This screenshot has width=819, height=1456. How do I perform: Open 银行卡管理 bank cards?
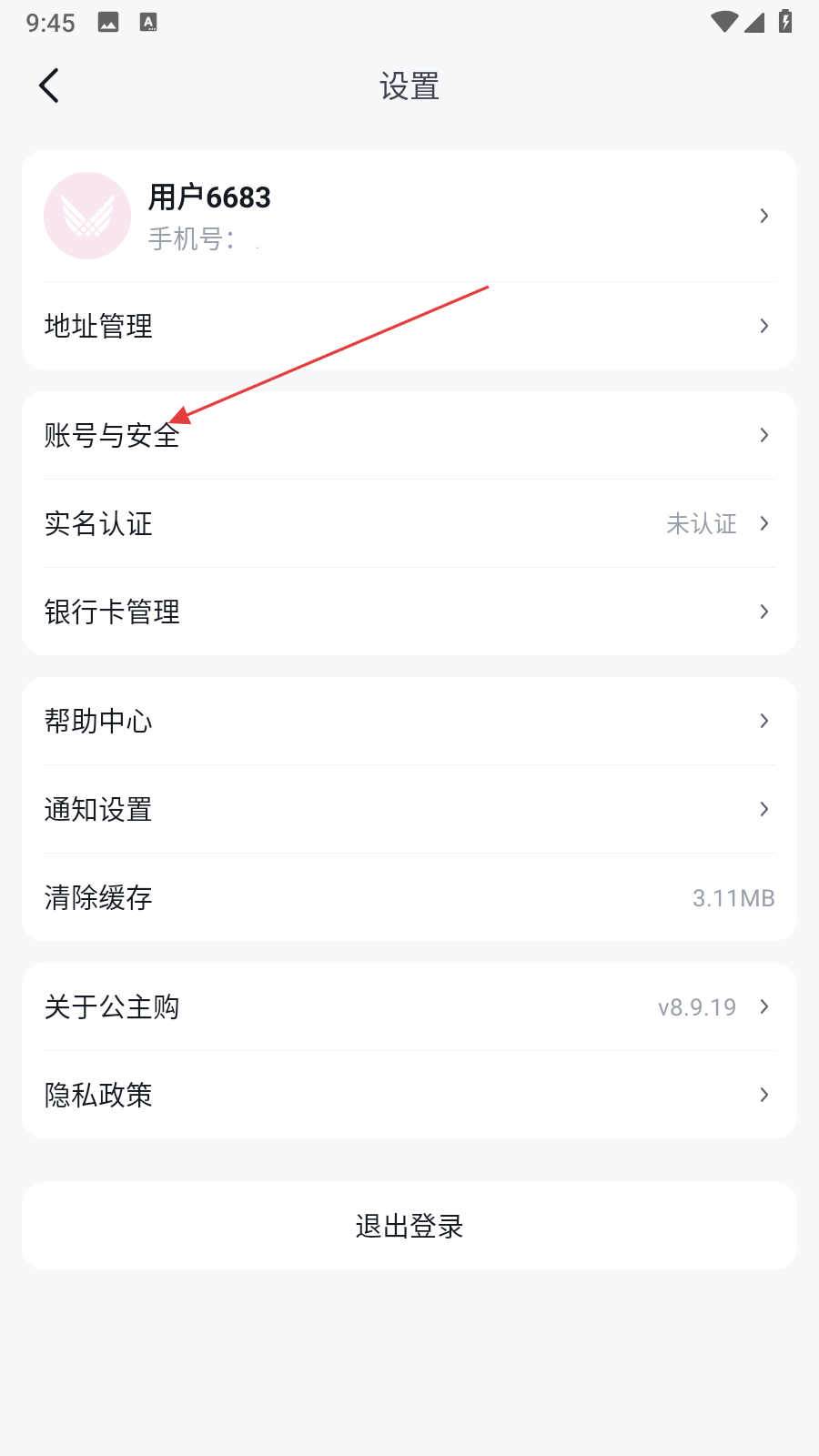[x=409, y=612]
